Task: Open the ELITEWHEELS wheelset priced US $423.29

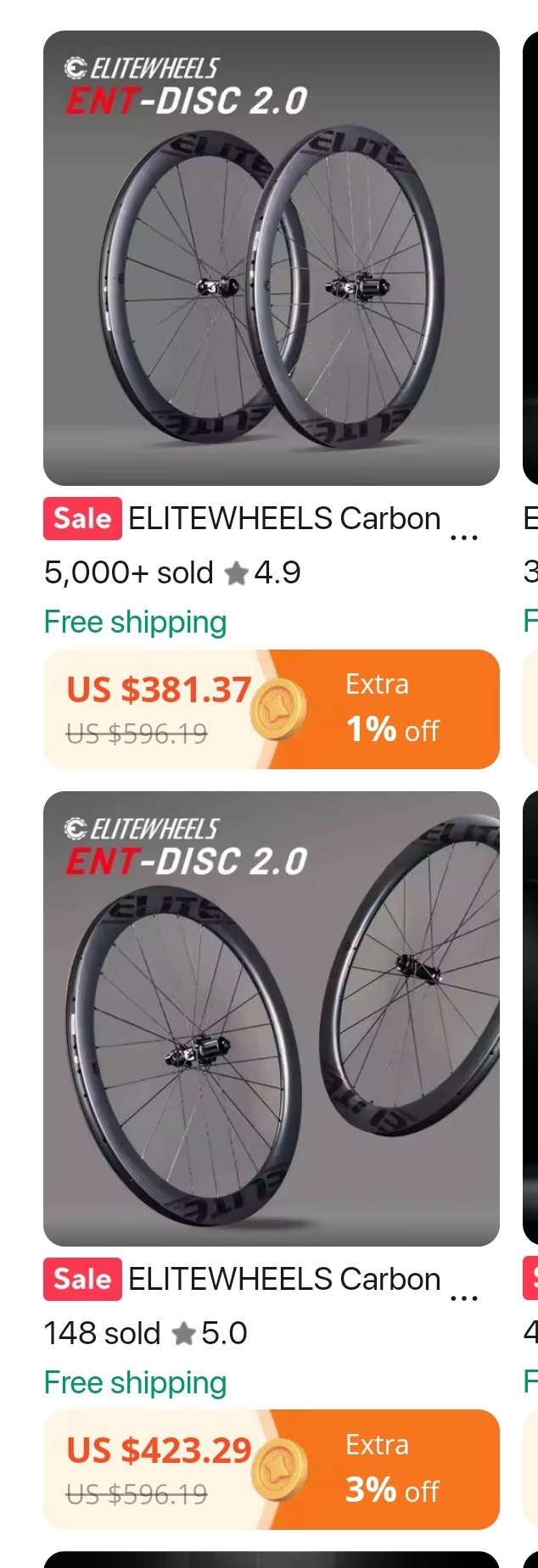Action: point(271,1018)
